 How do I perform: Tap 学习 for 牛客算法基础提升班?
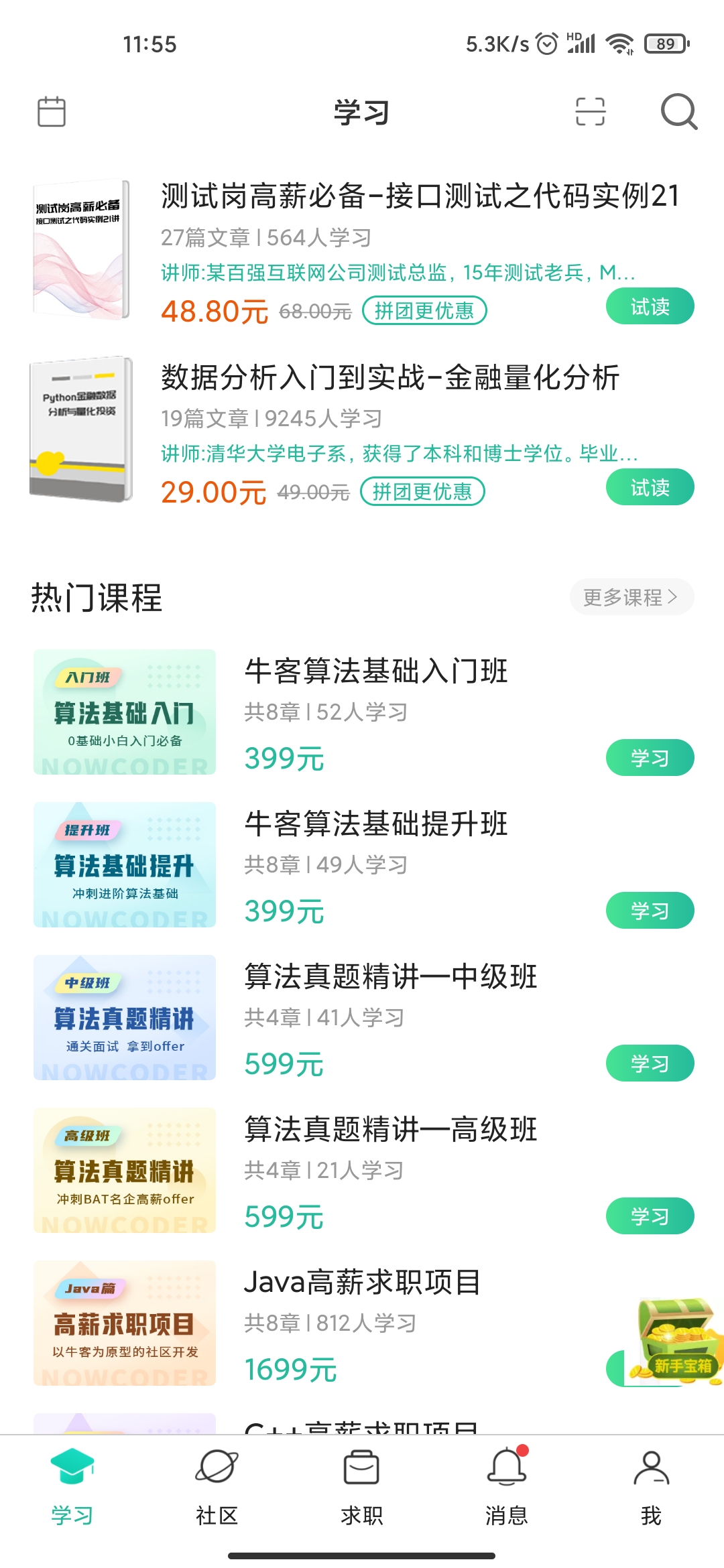pyautogui.click(x=650, y=911)
